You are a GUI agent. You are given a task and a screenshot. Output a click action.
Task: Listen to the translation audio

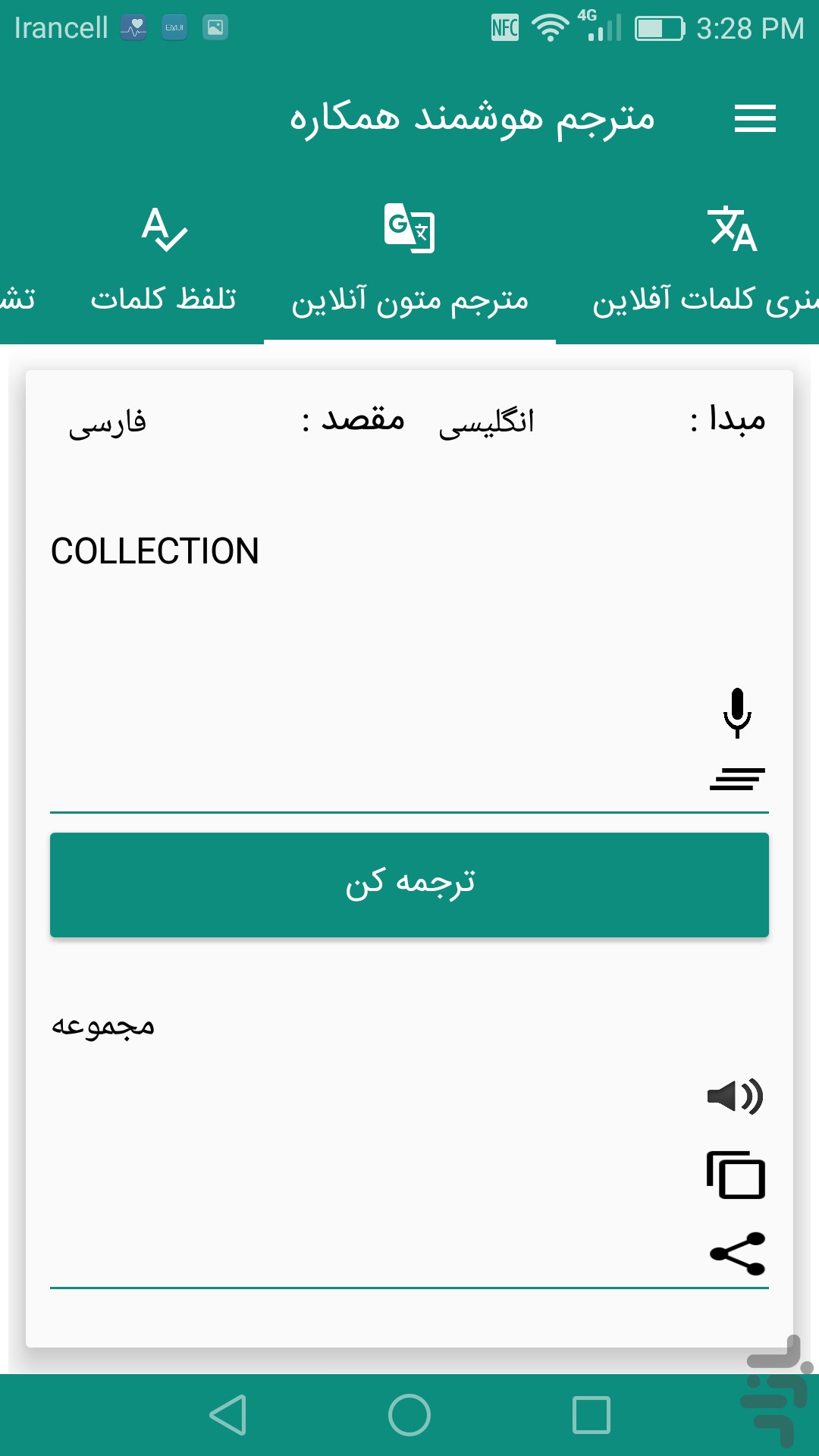736,1096
